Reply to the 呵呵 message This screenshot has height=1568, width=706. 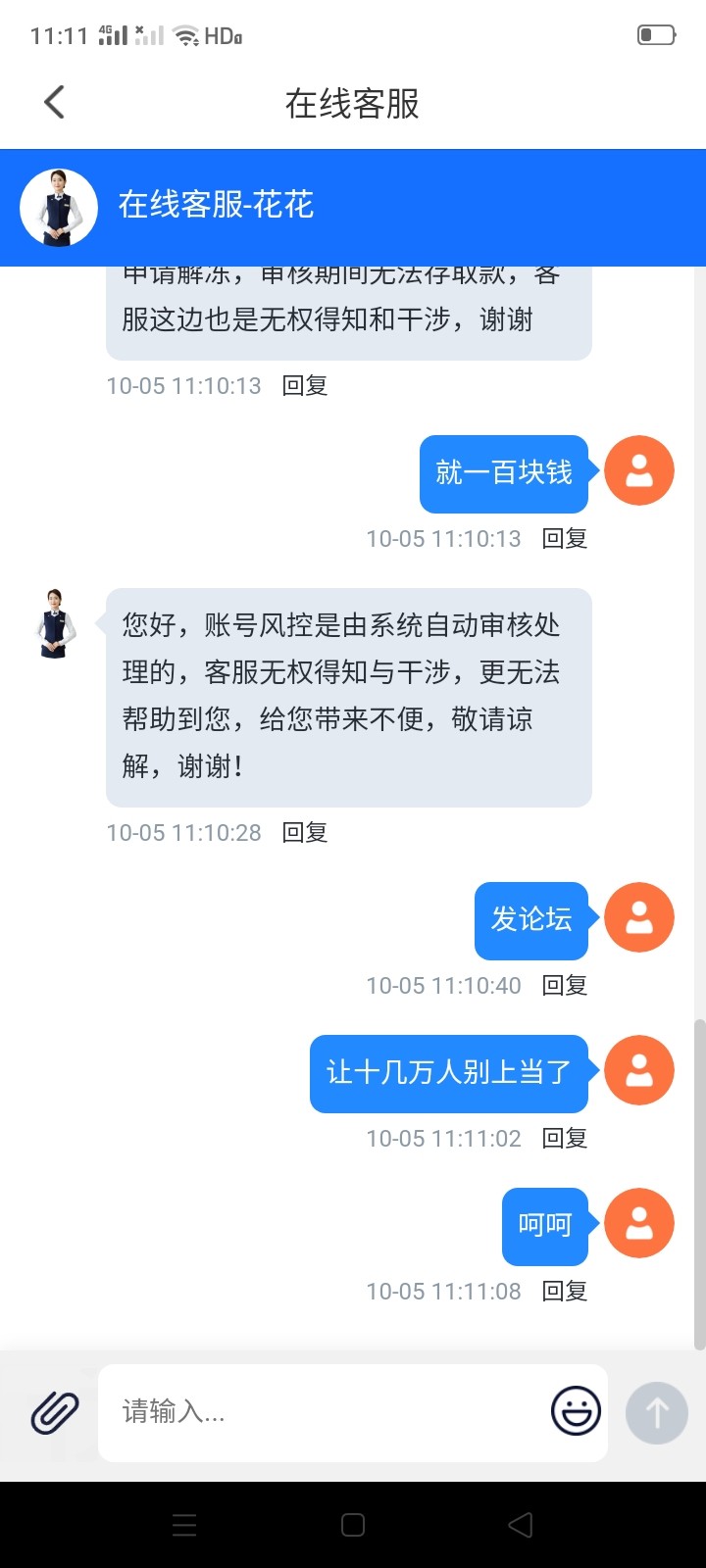565,1291
